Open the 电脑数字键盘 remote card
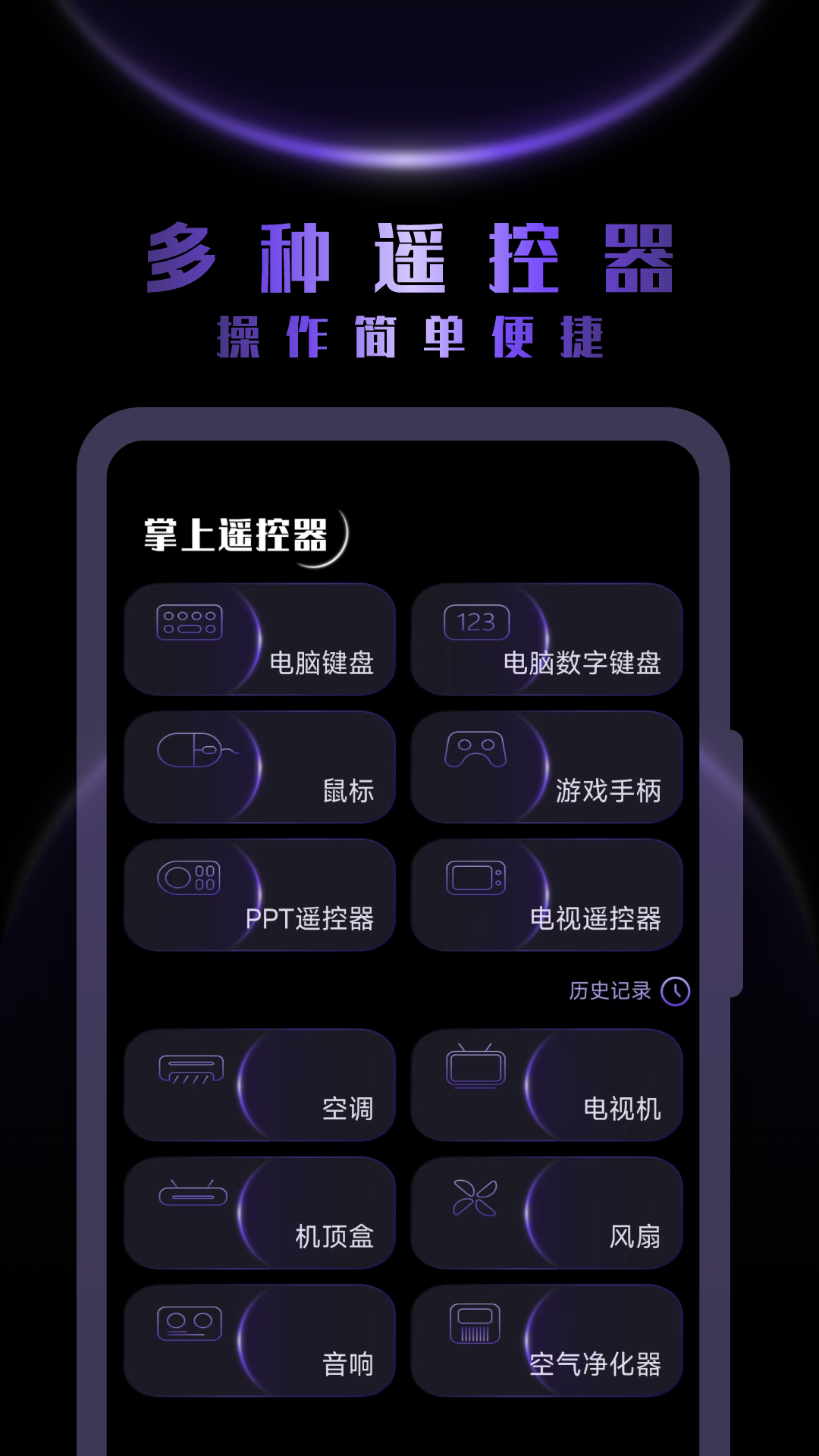This screenshot has width=819, height=1456. click(x=548, y=641)
